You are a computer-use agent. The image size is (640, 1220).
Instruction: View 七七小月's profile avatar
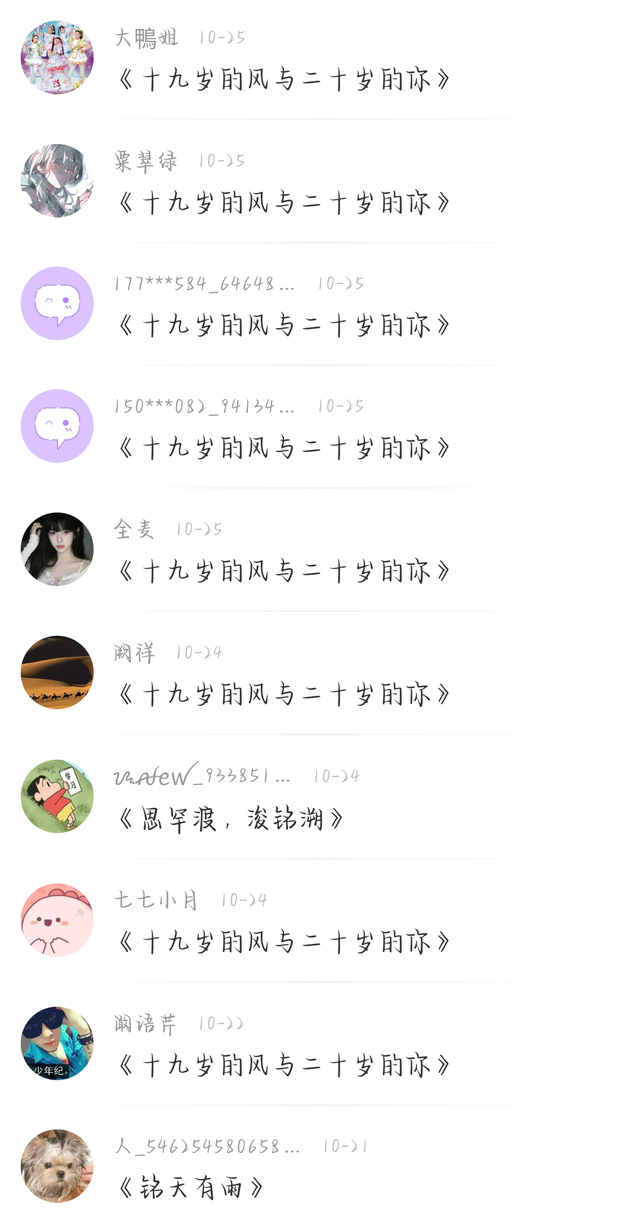57,920
